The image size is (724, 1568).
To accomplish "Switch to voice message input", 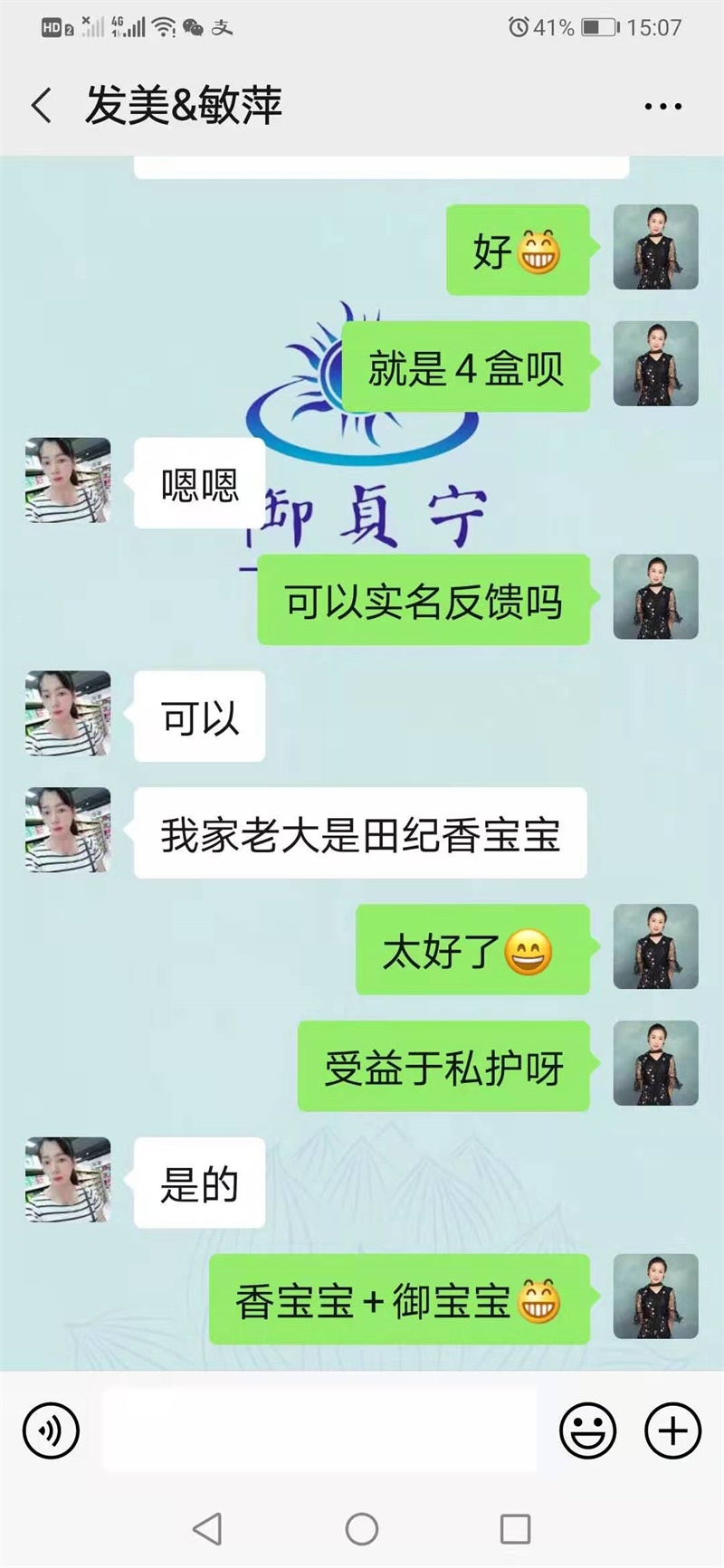I will pos(51,1430).
